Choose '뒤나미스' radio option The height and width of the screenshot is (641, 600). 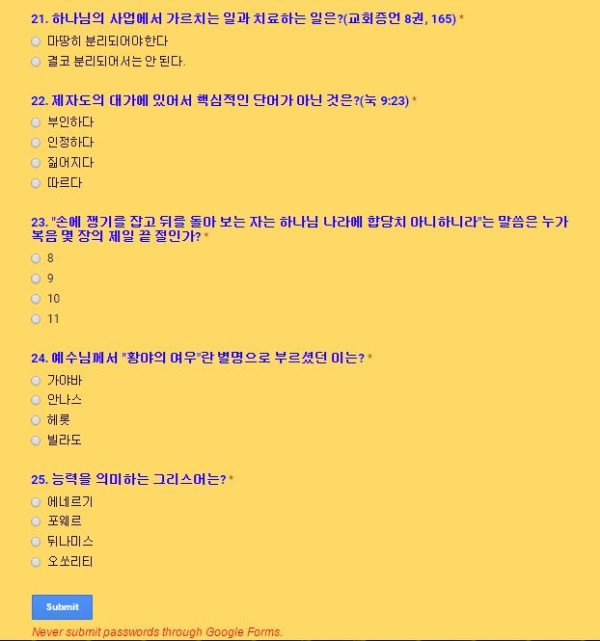click(x=36, y=541)
